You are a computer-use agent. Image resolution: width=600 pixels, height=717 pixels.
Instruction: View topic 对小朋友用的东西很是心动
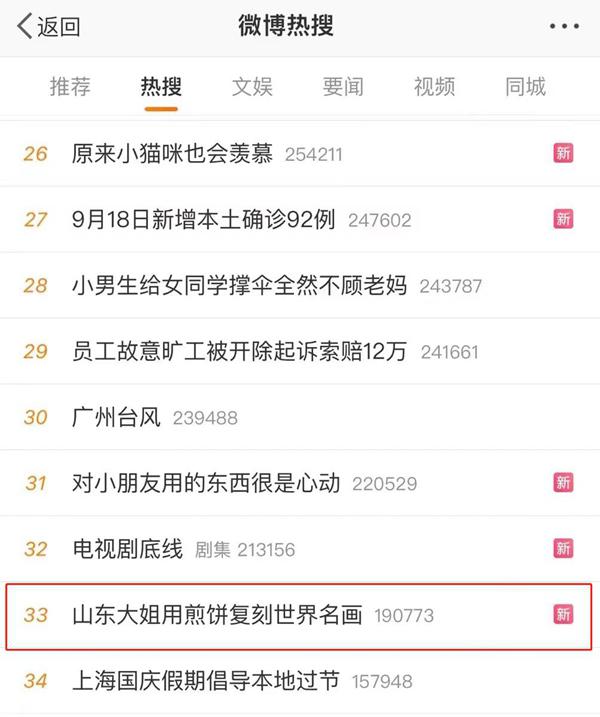pos(207,483)
